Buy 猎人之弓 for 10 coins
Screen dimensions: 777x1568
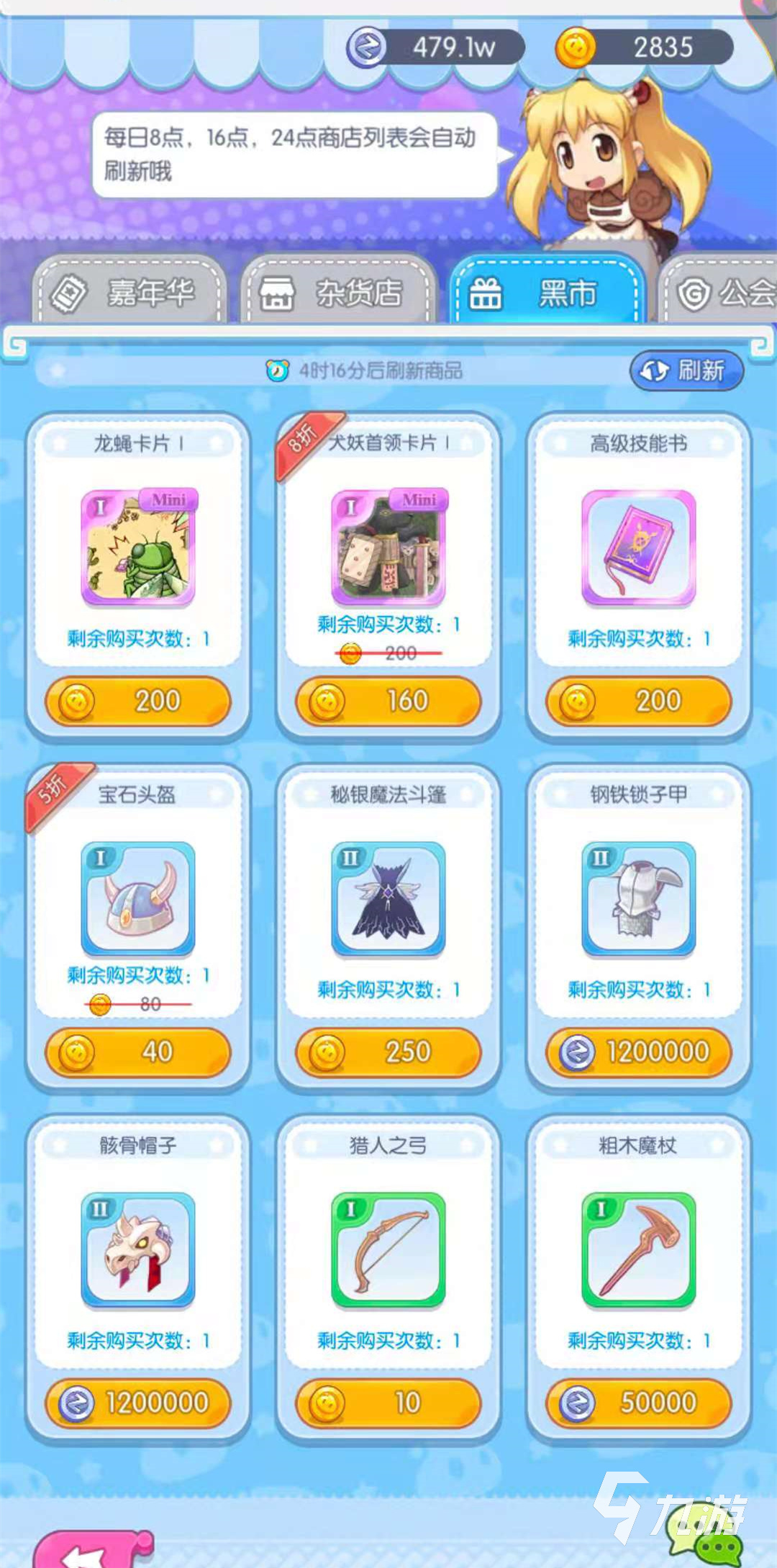(x=388, y=1403)
